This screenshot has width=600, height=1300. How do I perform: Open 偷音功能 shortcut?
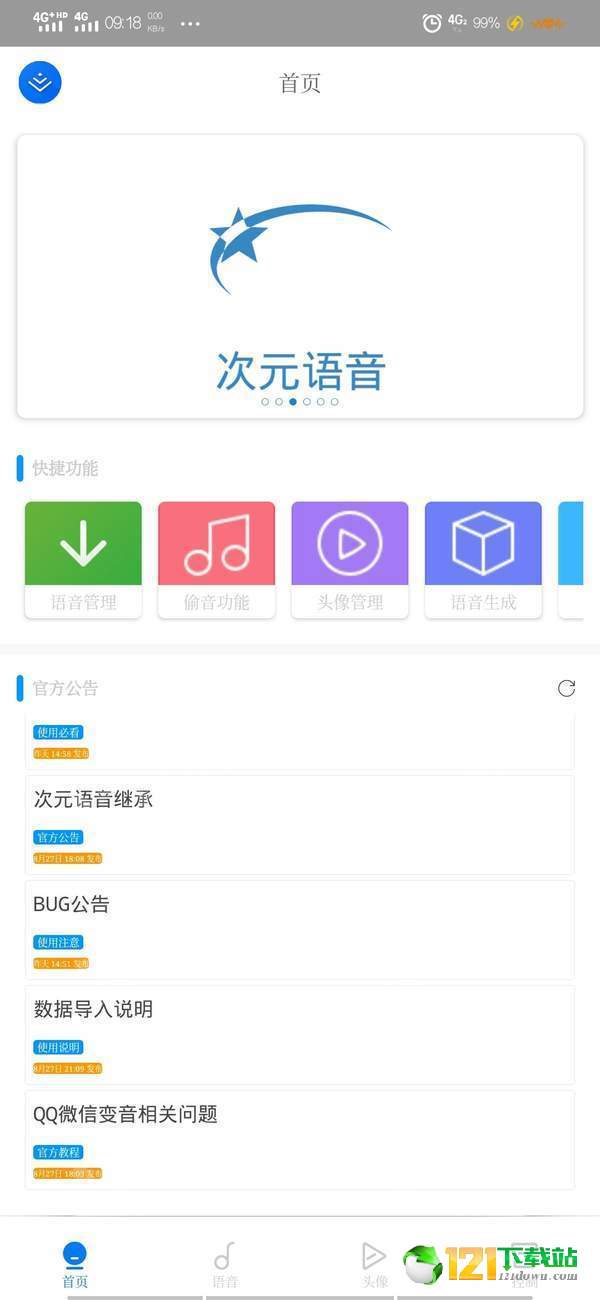pos(216,559)
